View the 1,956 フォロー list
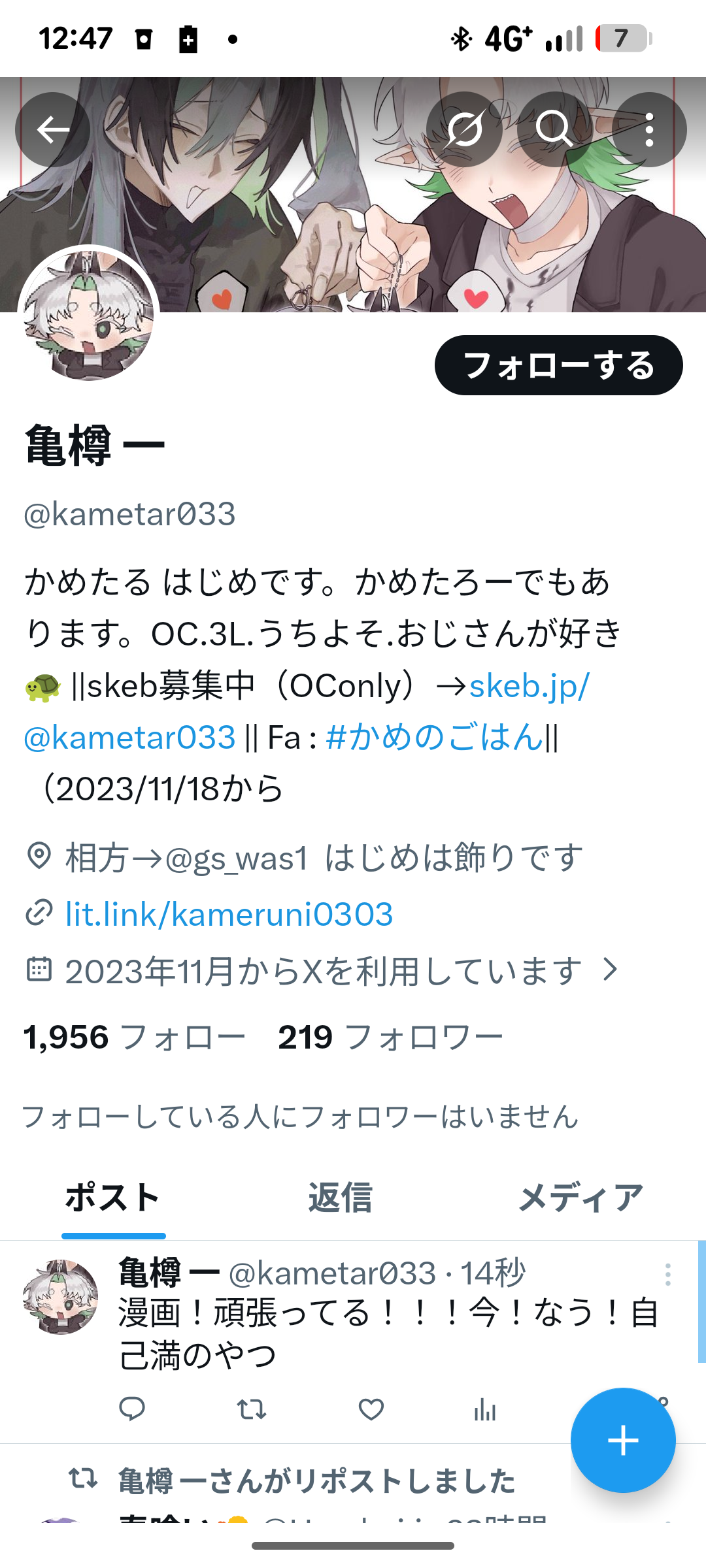Image resolution: width=706 pixels, height=1568 pixels. point(134,1037)
